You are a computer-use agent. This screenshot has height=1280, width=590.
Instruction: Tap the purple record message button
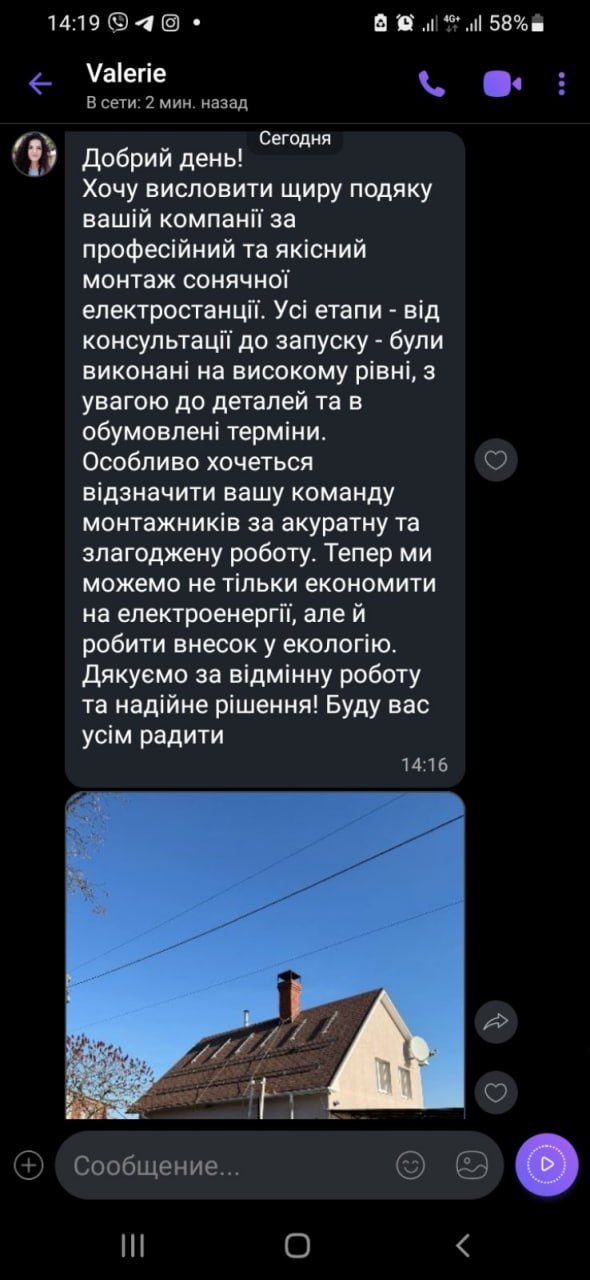547,1164
